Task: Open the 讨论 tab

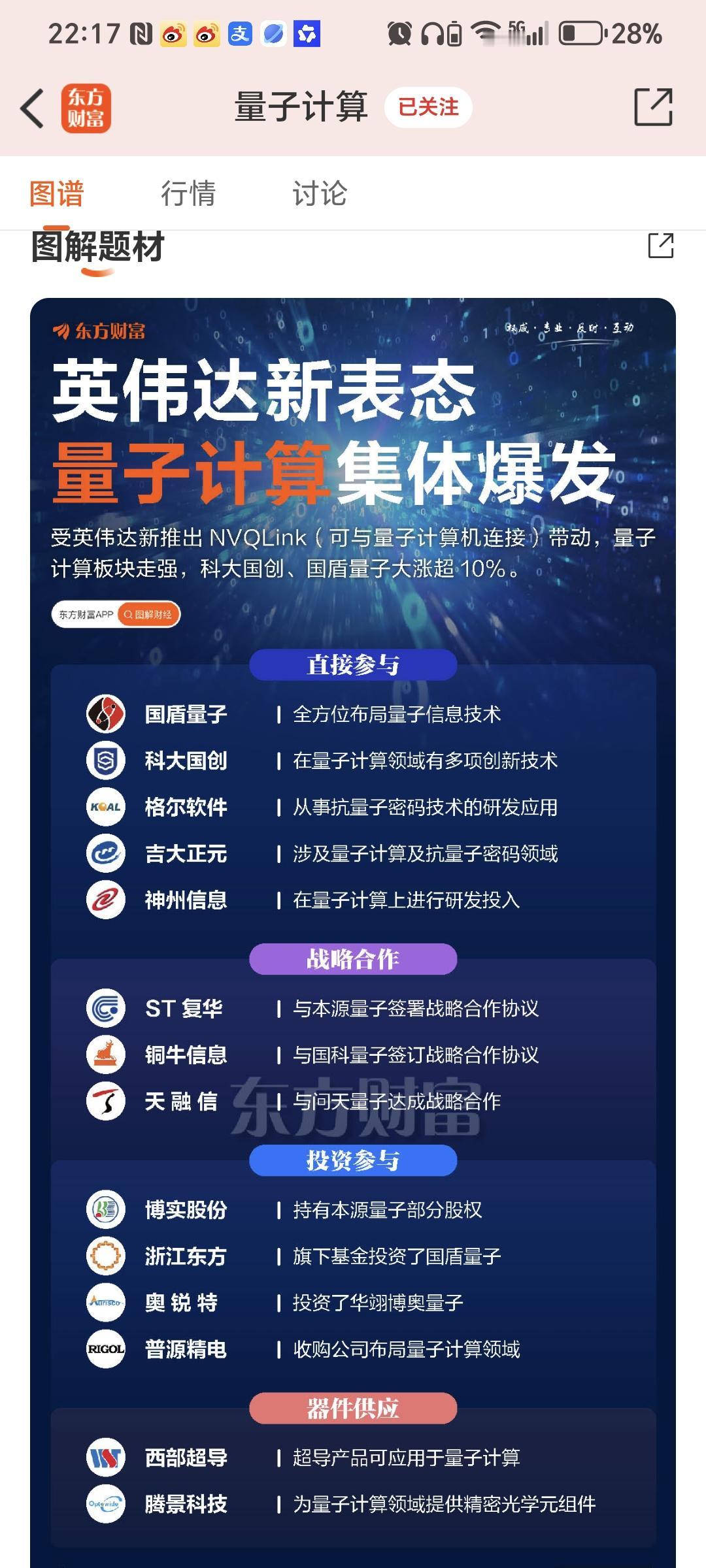Action: (320, 193)
